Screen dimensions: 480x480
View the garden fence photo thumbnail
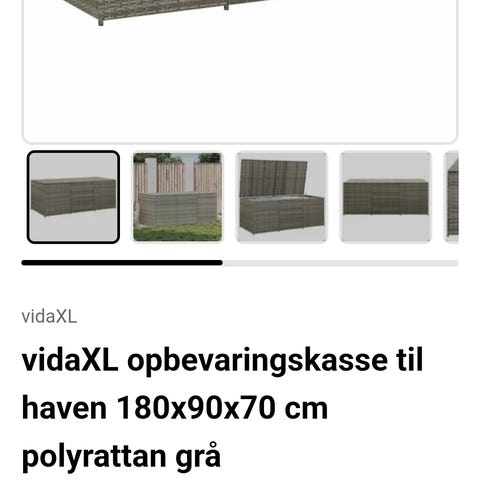pyautogui.click(x=178, y=197)
